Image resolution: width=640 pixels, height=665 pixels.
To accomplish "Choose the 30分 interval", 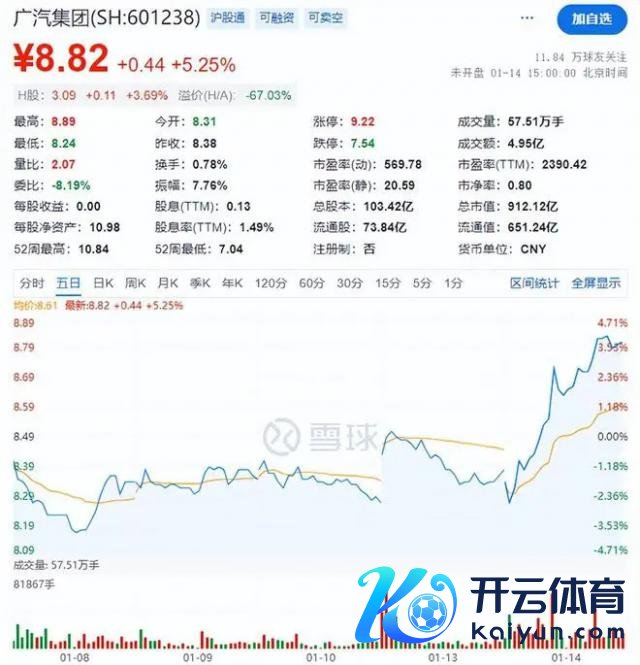I will [349, 283].
